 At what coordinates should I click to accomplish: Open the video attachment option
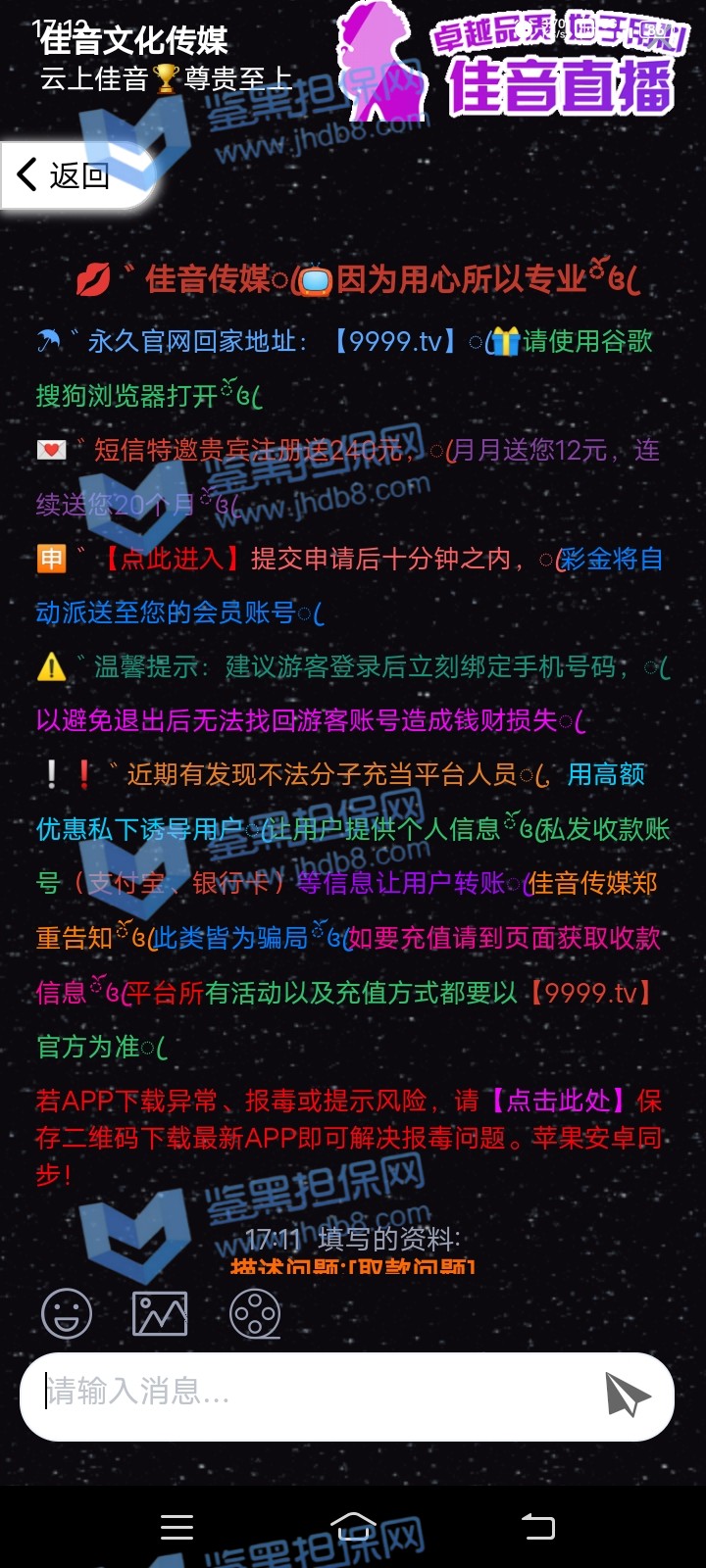click(255, 1313)
